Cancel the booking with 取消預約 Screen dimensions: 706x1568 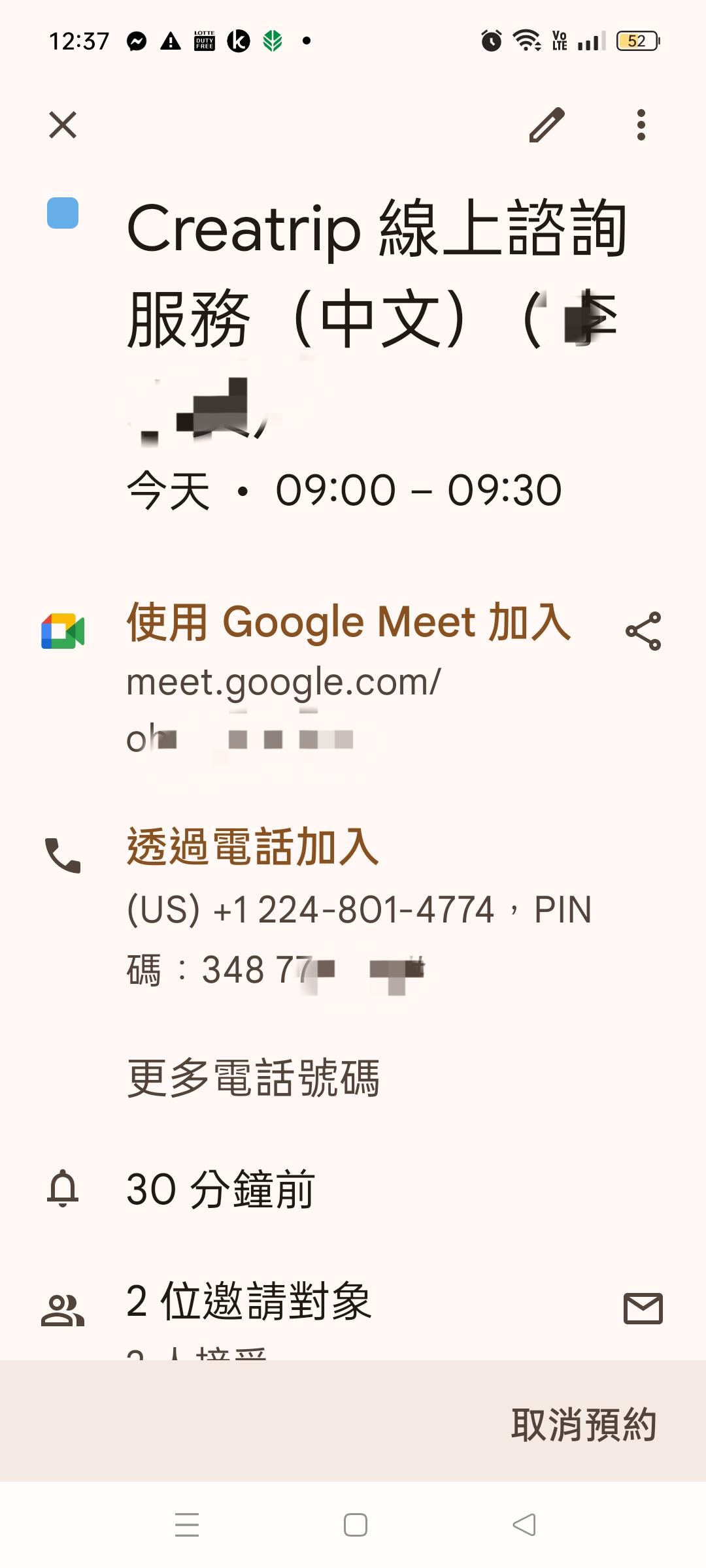583,1425
